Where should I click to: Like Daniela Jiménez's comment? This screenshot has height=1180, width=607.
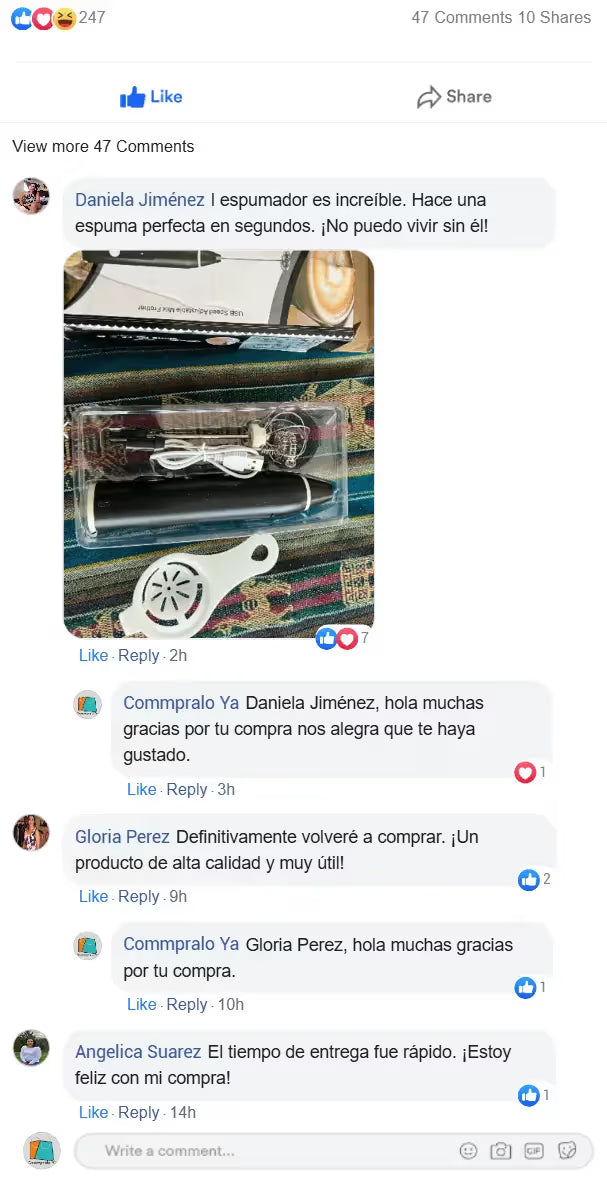pyautogui.click(x=93, y=655)
